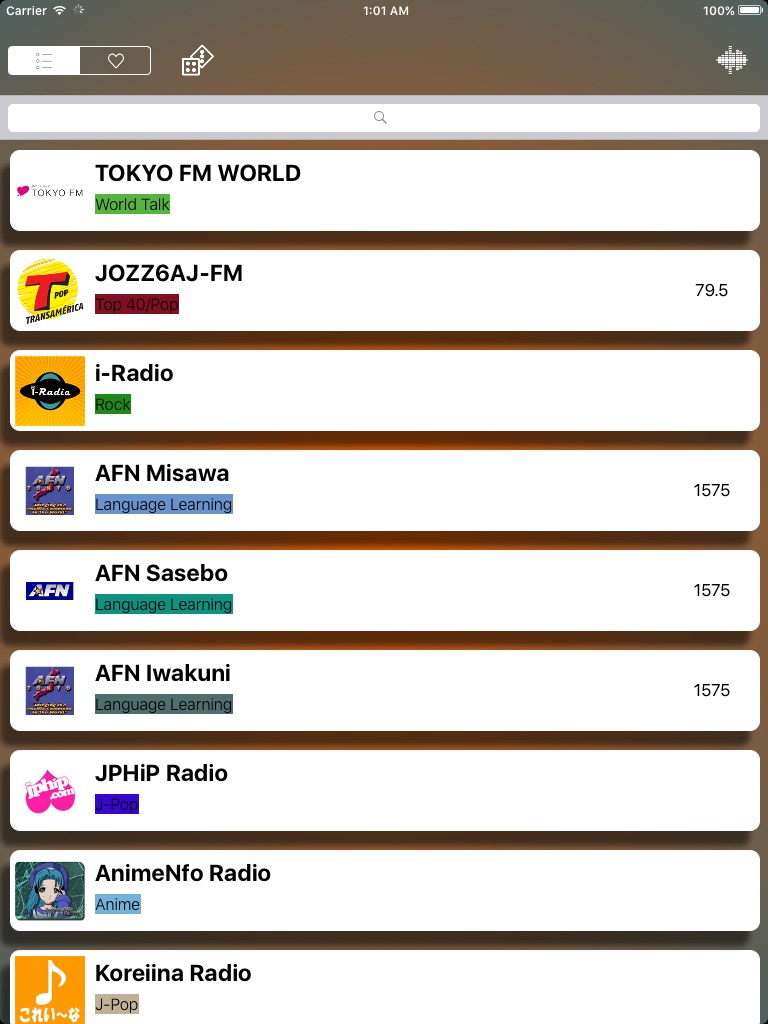The height and width of the screenshot is (1024, 768).
Task: Pick a random station with the dice icon
Action: [197, 61]
